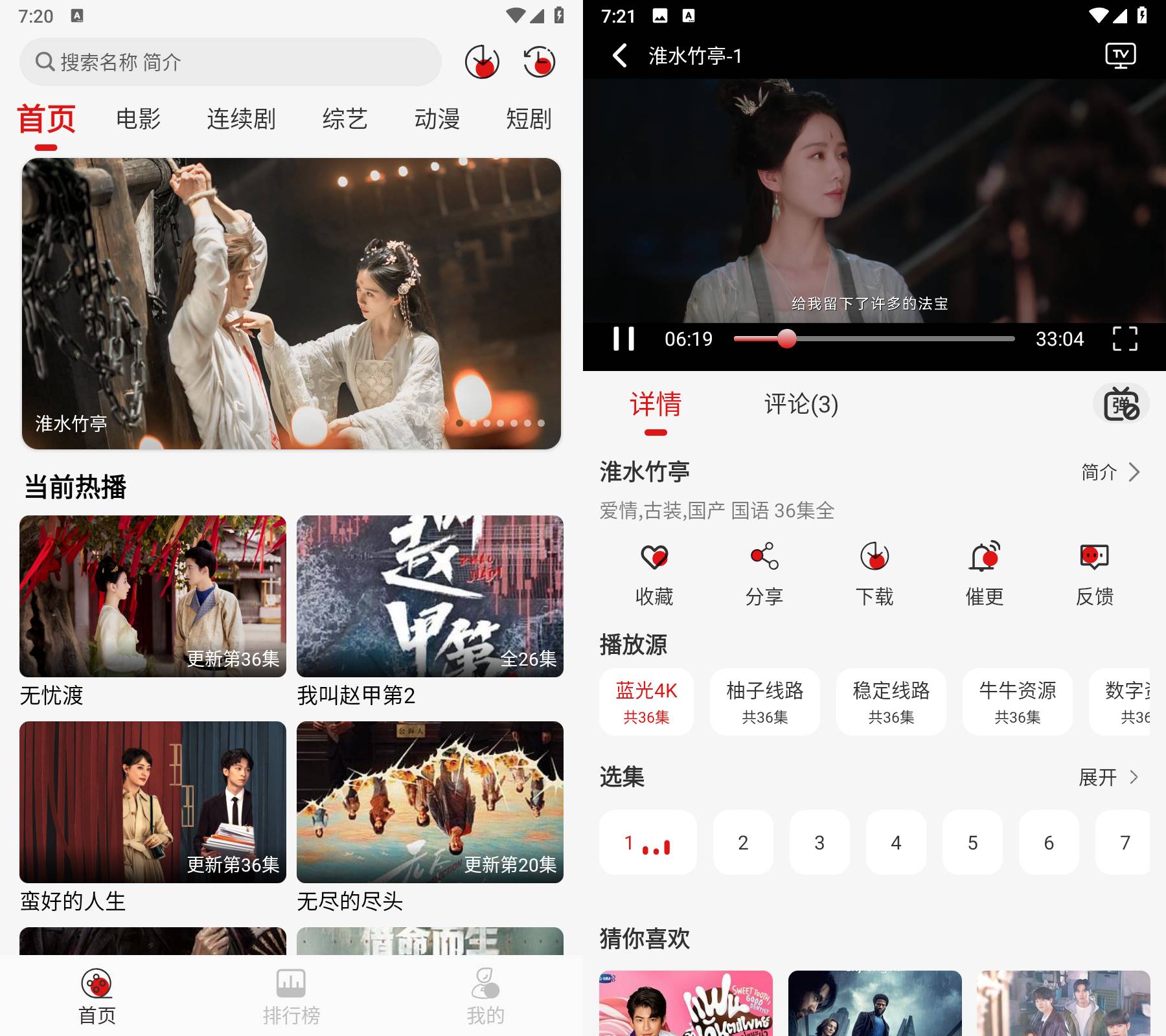
Task: Switch to the 连续剧 top tab
Action: click(241, 119)
